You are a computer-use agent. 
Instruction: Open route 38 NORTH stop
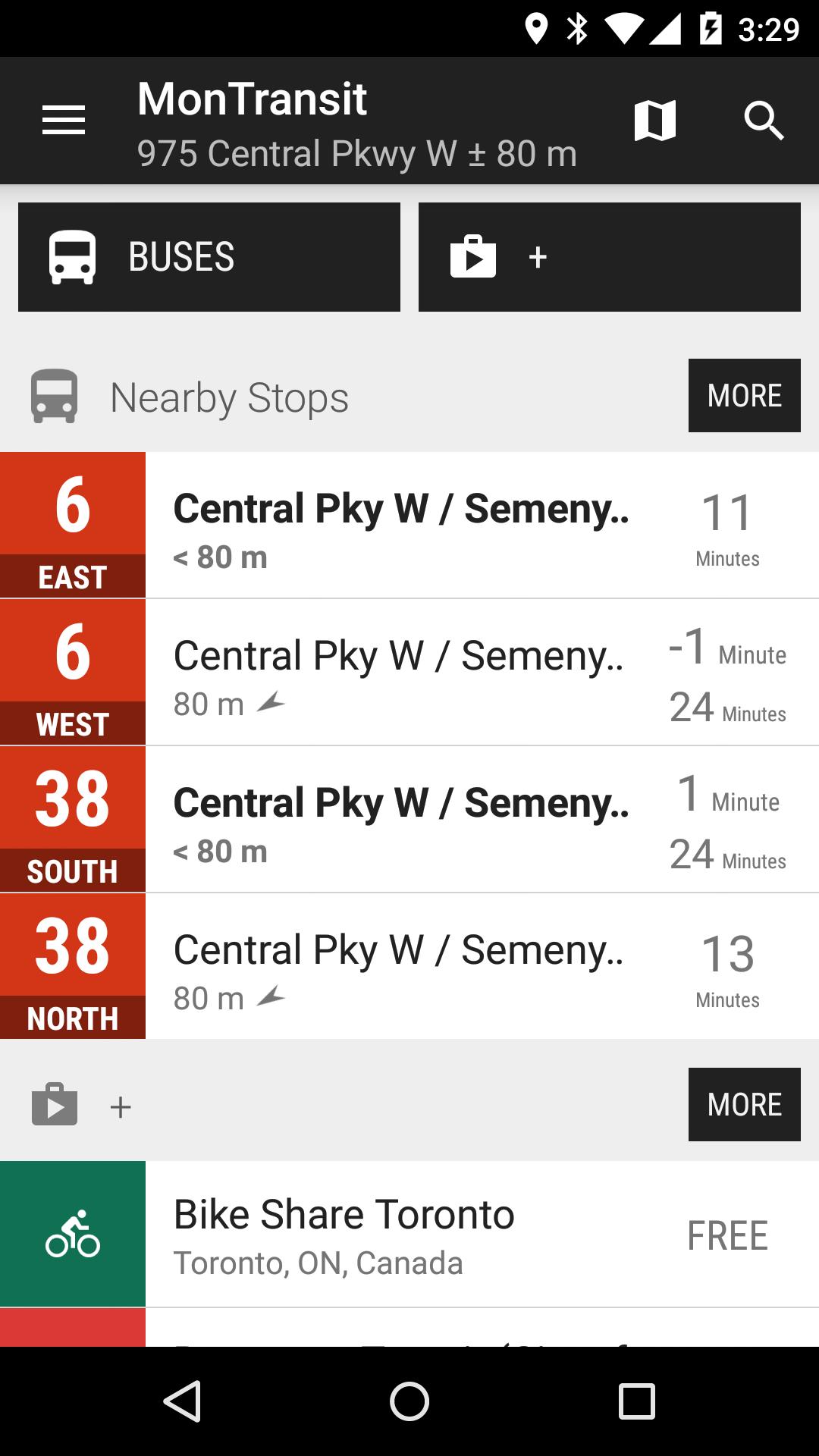[409, 966]
